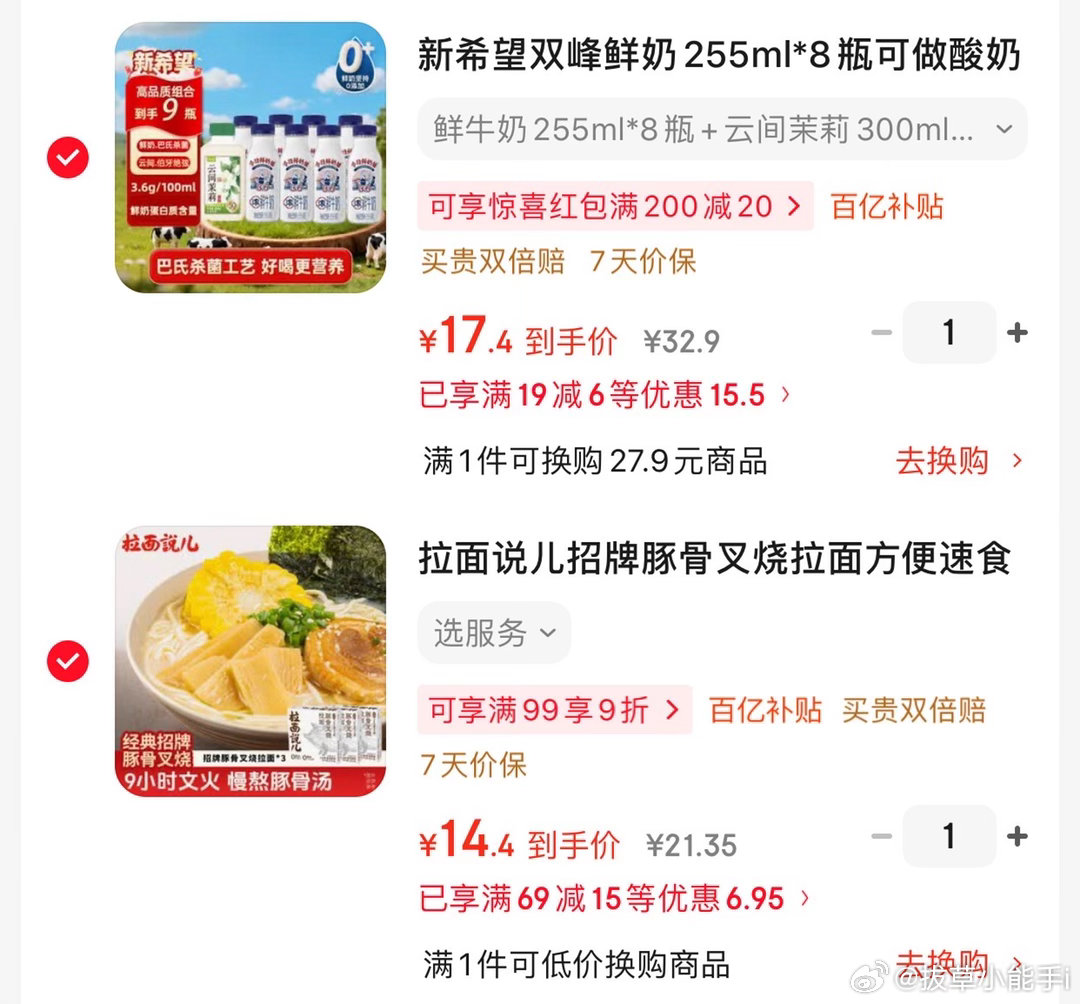1080x1004 pixels.
Task: Edit the quantity field for 新希望 milk
Action: [x=949, y=333]
